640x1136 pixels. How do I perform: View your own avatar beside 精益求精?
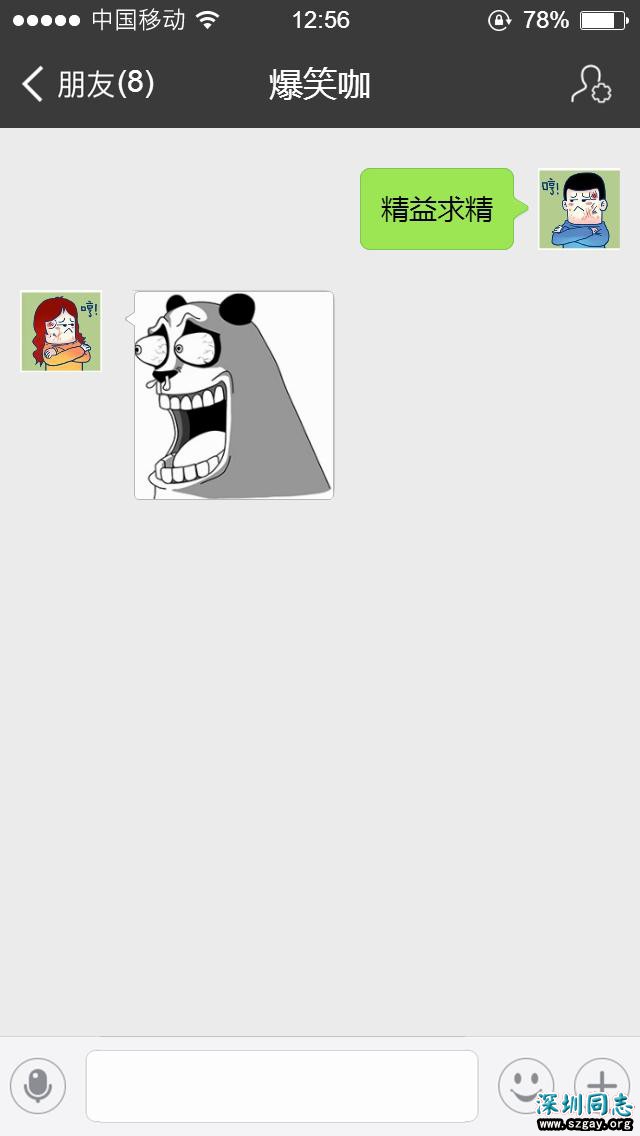[x=579, y=209]
